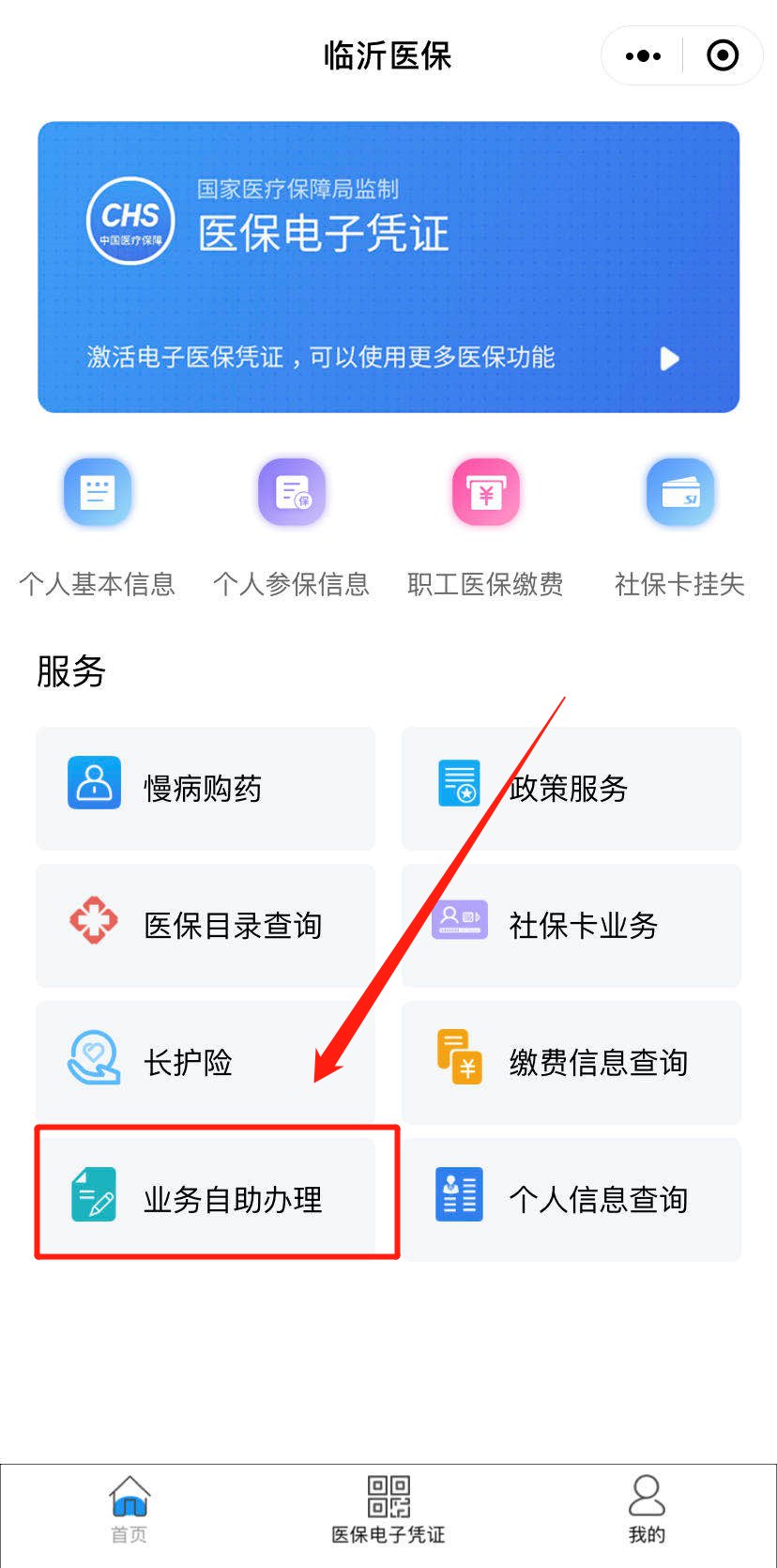Switch to the 首页 tab
Viewport: 777px width, 1568px height.
pyautogui.click(x=129, y=1510)
